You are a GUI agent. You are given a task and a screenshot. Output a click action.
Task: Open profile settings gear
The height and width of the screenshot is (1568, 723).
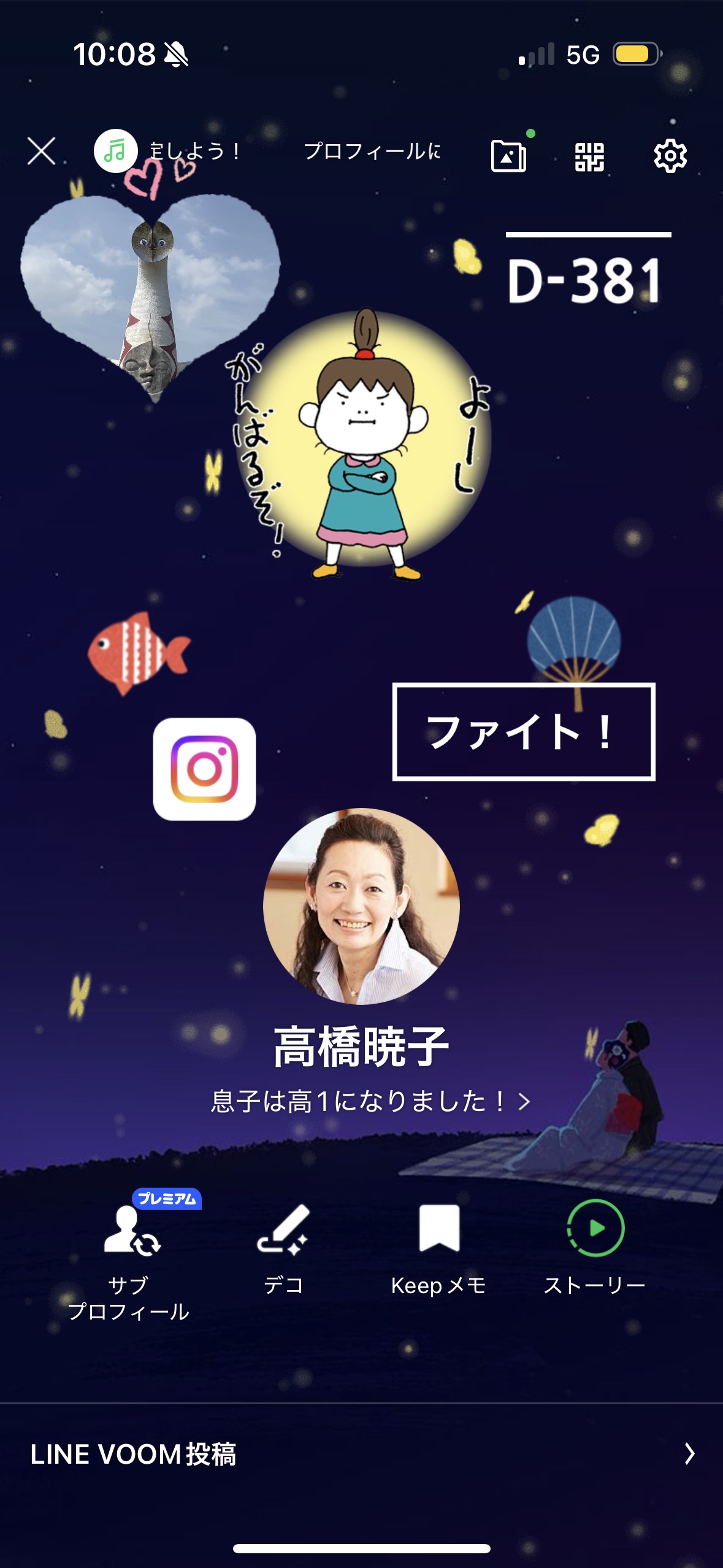click(x=670, y=156)
